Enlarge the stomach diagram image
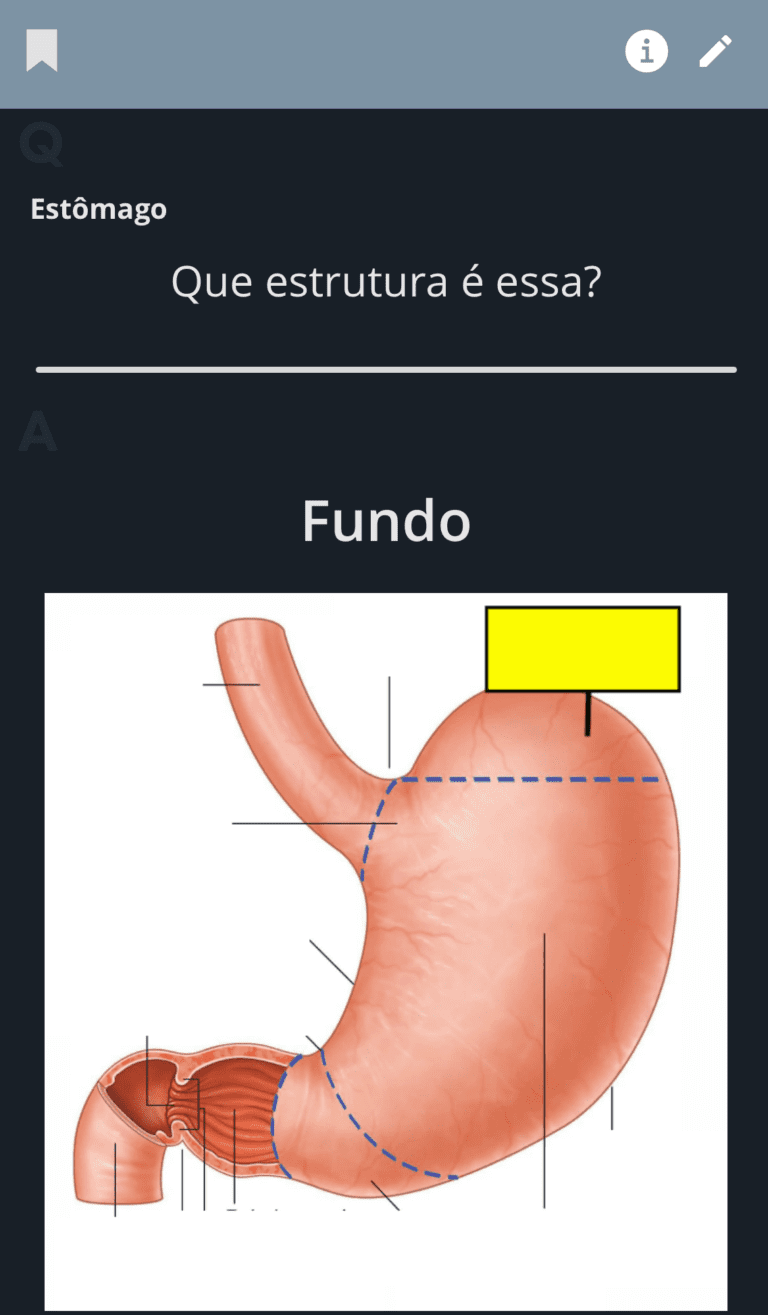 point(386,951)
